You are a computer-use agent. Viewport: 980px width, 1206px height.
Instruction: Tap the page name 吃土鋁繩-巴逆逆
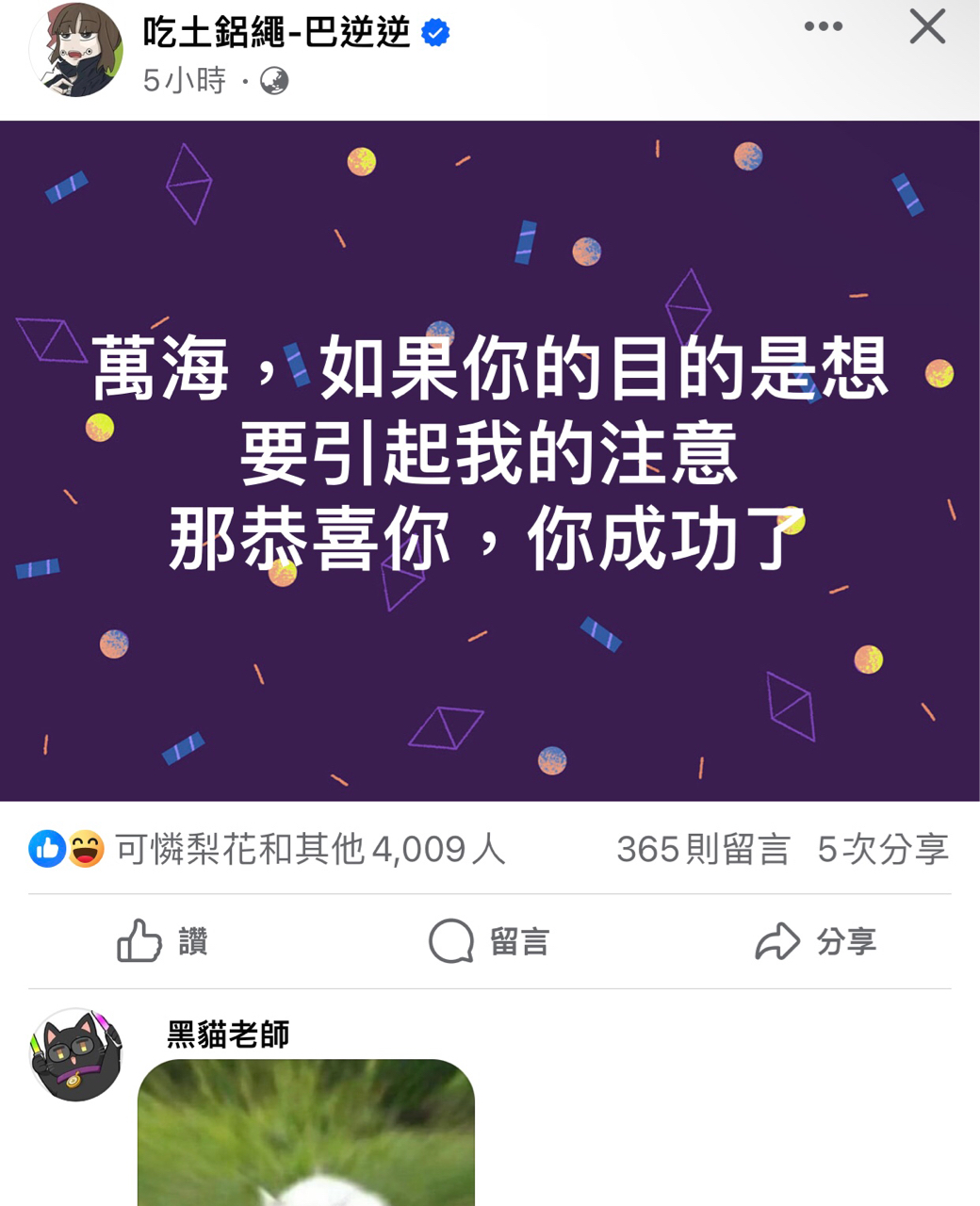[x=276, y=33]
